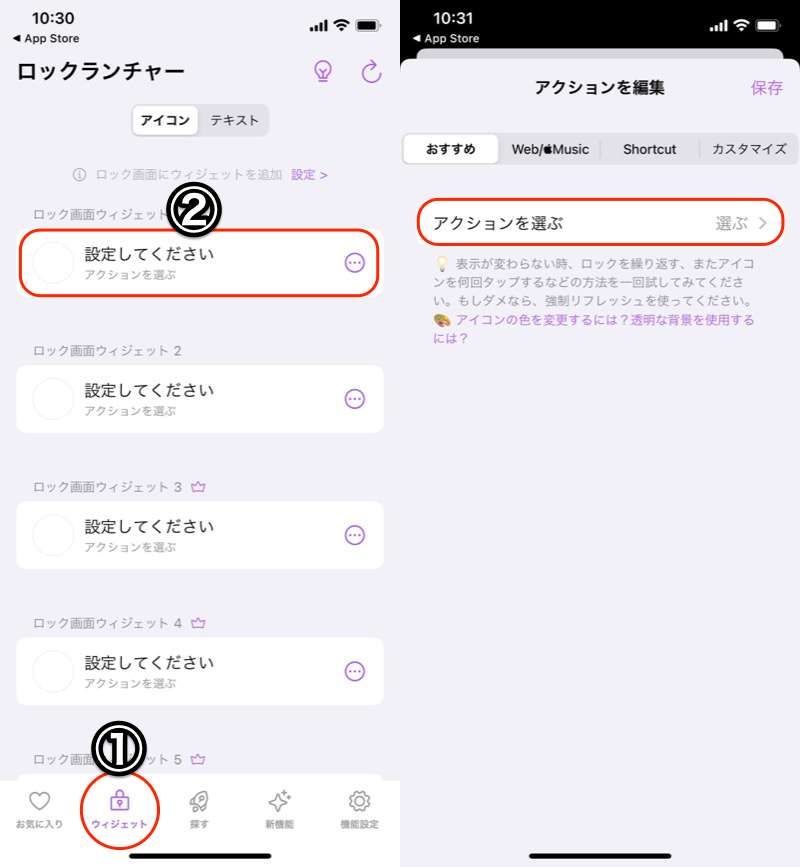This screenshot has width=800, height=867.
Task: Select the アイコン segment
Action: (165, 120)
